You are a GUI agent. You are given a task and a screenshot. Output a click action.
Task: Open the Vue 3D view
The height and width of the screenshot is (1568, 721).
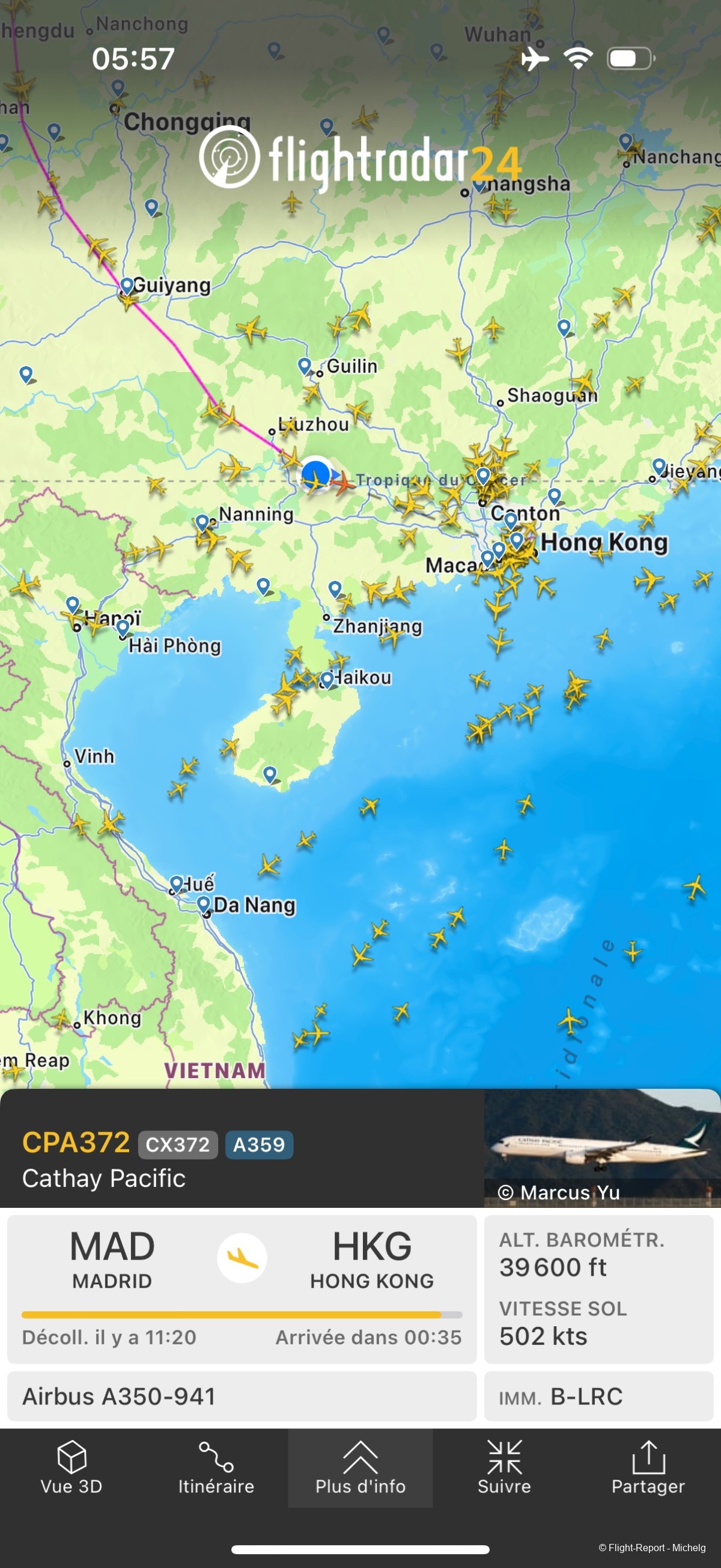point(71,1468)
